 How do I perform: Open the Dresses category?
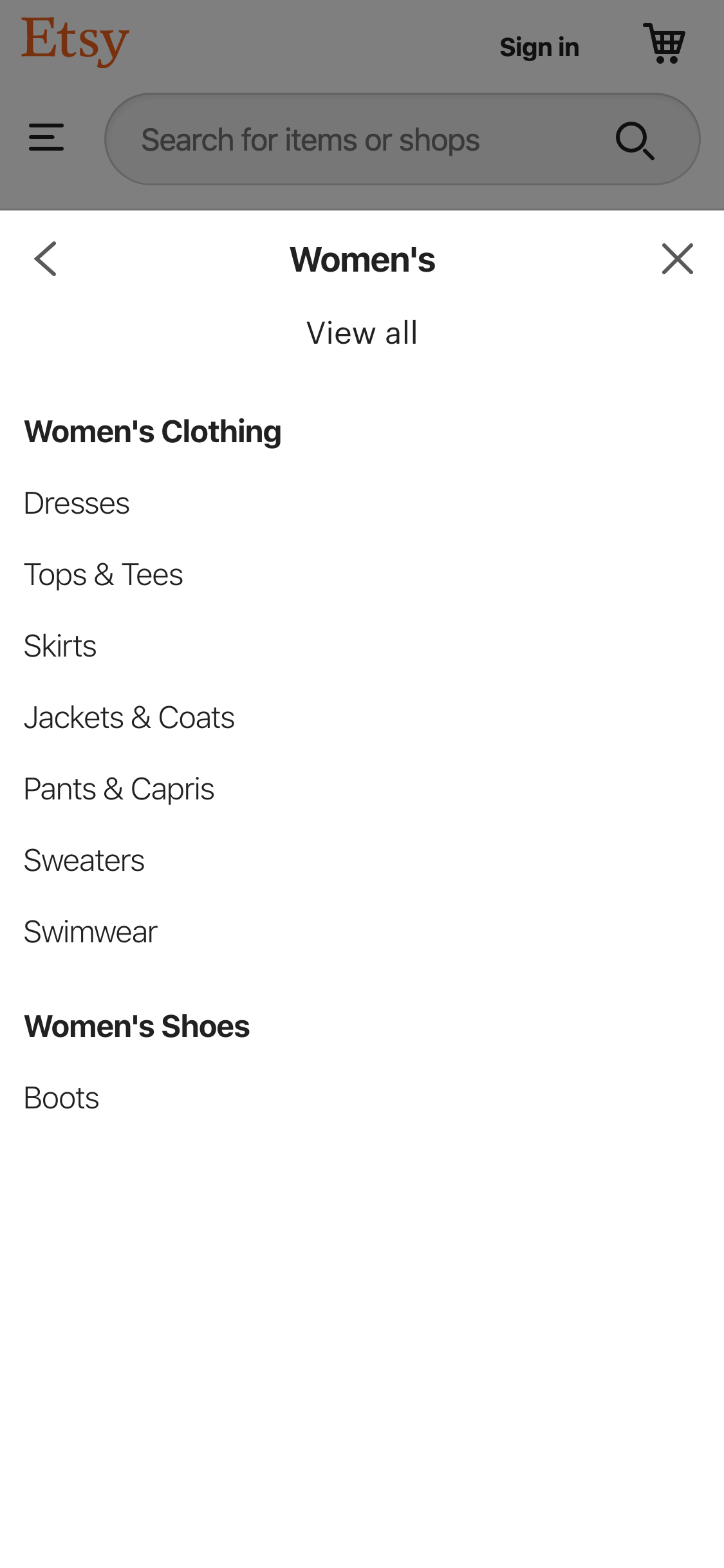(x=76, y=503)
